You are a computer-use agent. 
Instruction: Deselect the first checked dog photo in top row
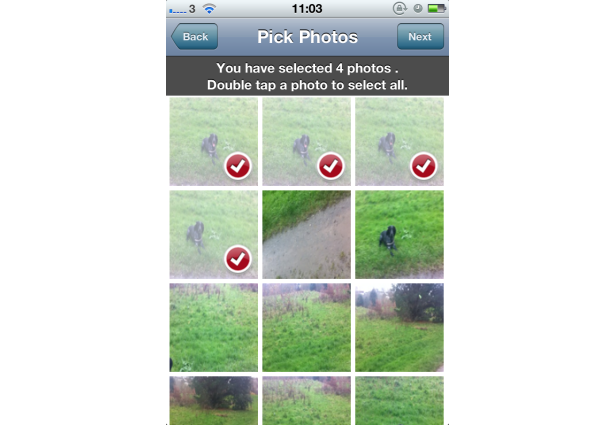click(x=212, y=141)
